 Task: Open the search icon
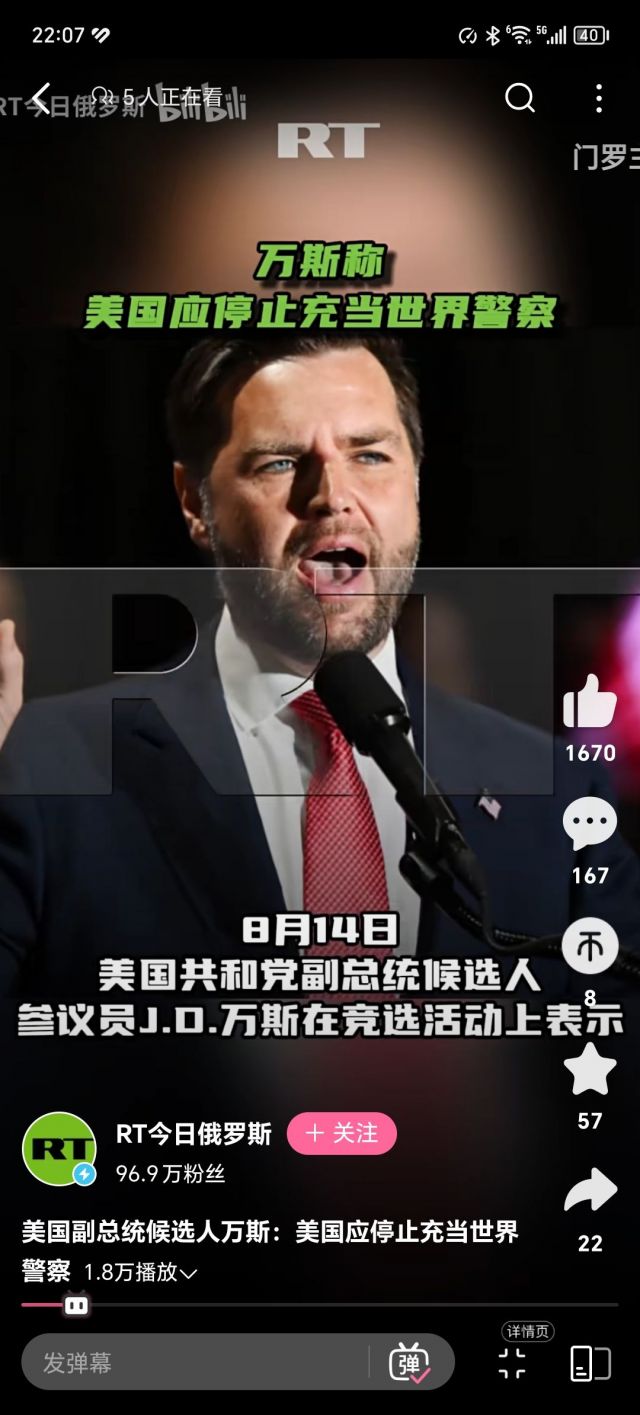pos(519,98)
